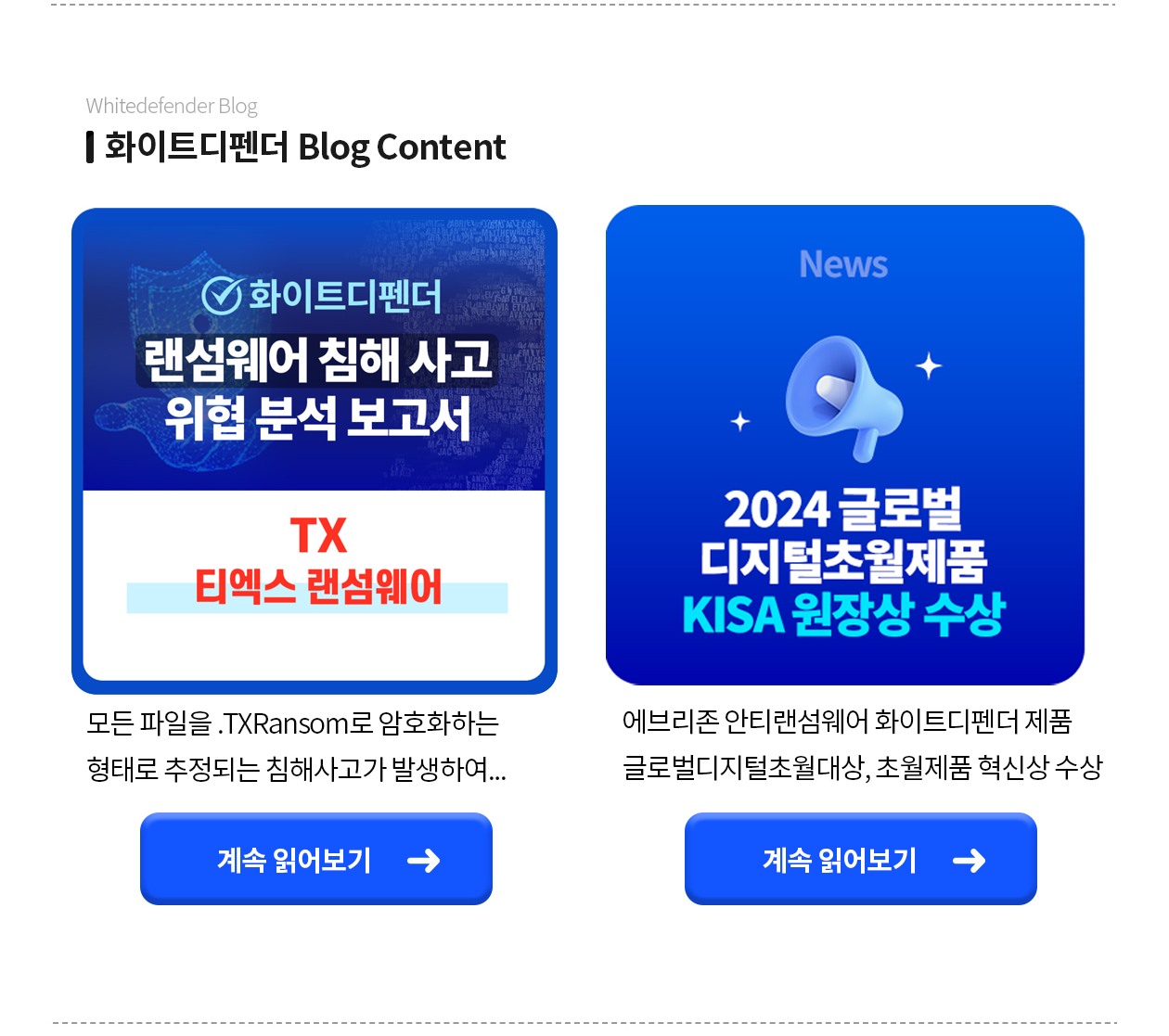The width and height of the screenshot is (1169, 1036).
Task: Continue reading the TXRansom incident post
Action: tap(315, 859)
